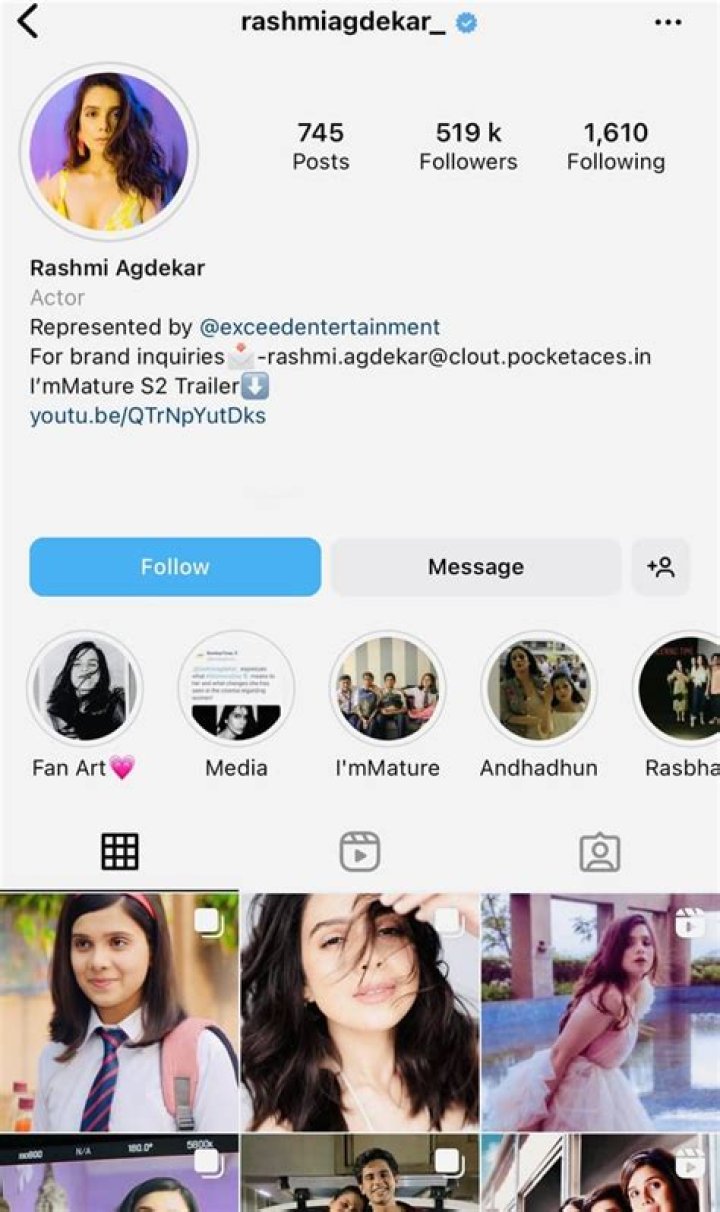Send a message to Rashmi Agdekar
Screen dimensions: 720x1212
click(x=476, y=567)
